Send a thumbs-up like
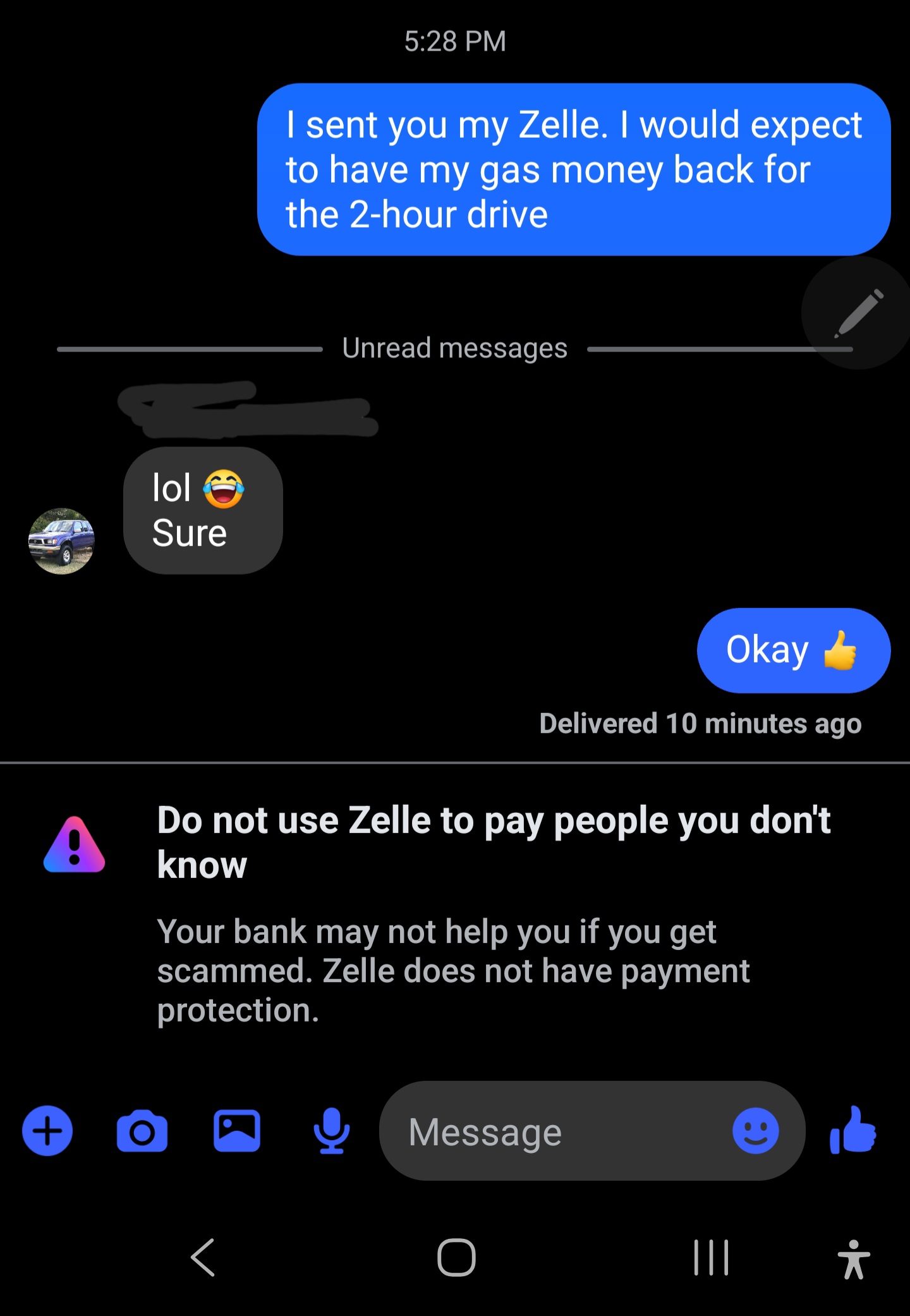Viewport: 910px width, 1316px height. click(x=853, y=1131)
